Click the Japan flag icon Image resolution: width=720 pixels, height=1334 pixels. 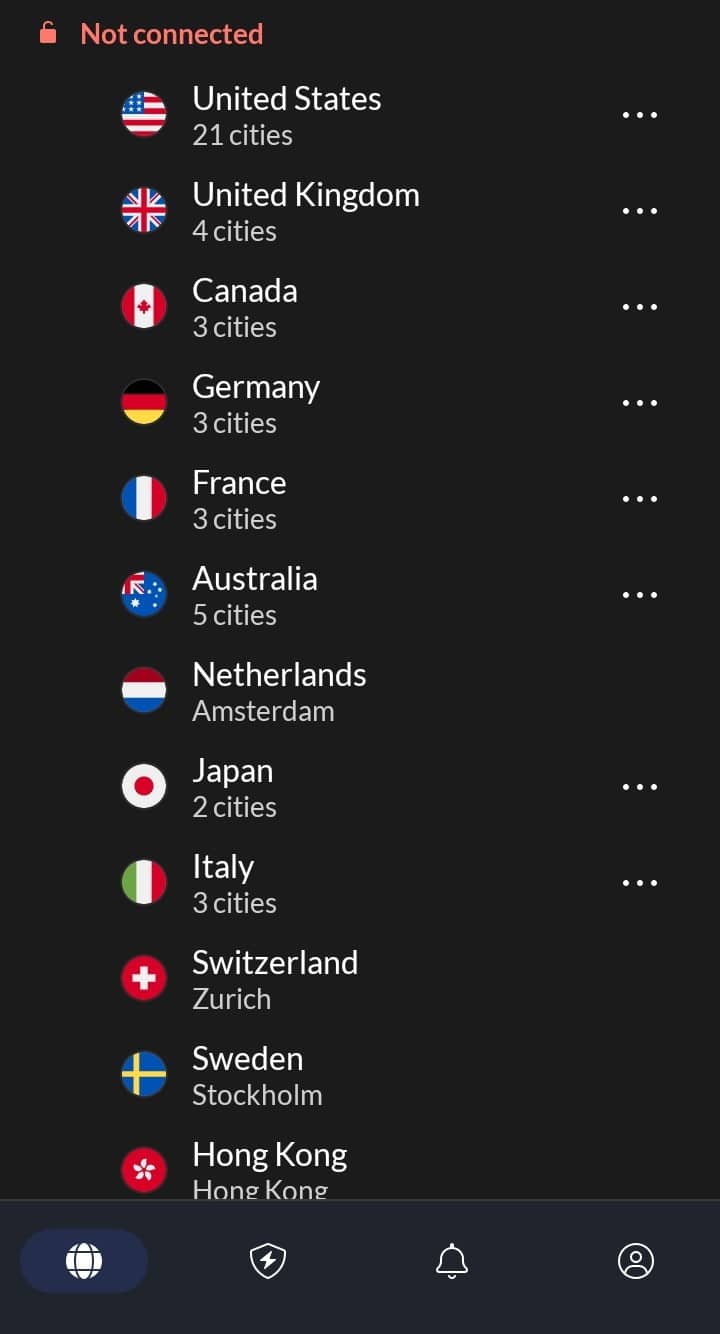coord(144,786)
